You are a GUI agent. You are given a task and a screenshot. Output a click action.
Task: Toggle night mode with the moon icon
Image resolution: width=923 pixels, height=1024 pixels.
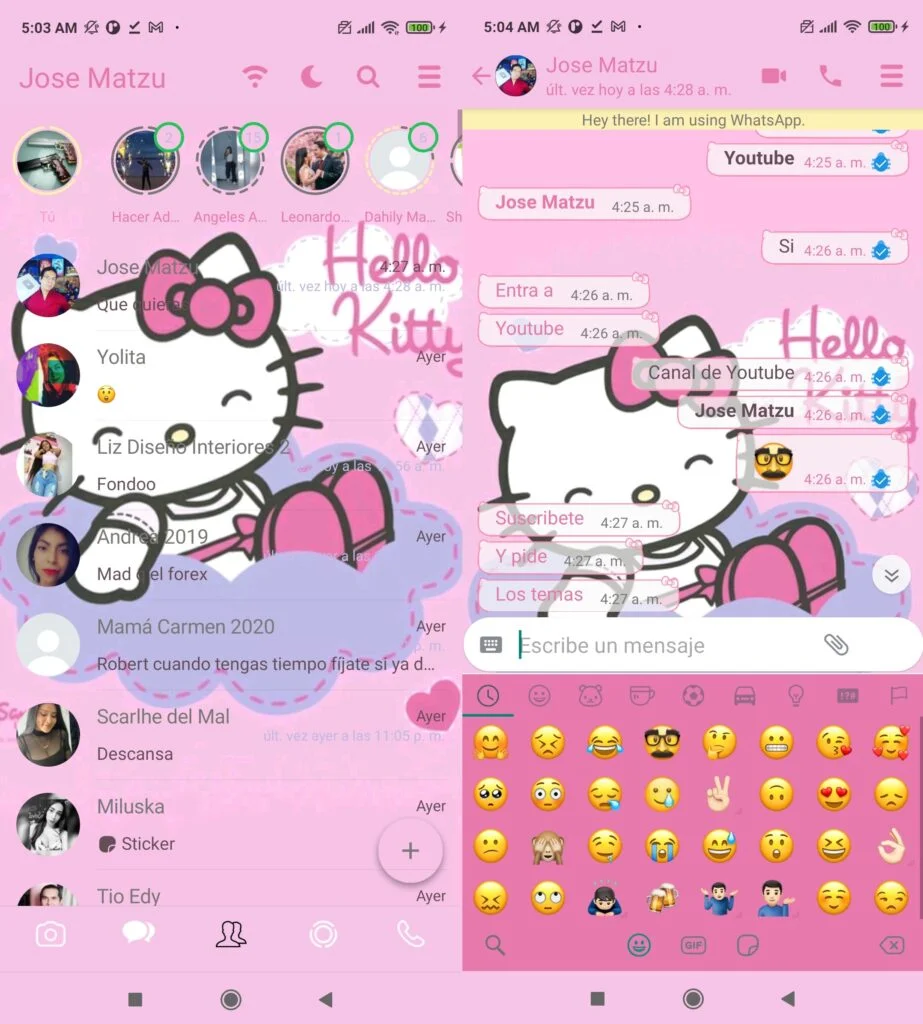(x=312, y=77)
